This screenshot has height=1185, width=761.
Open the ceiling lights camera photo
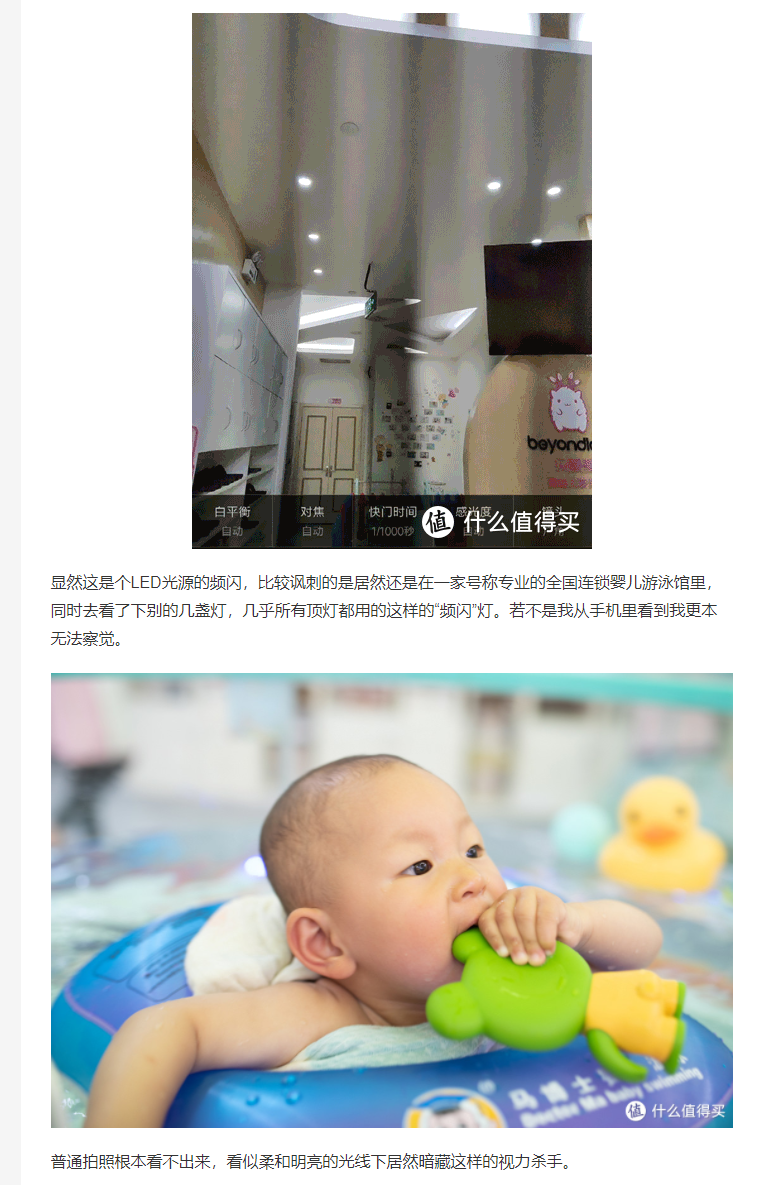click(391, 280)
